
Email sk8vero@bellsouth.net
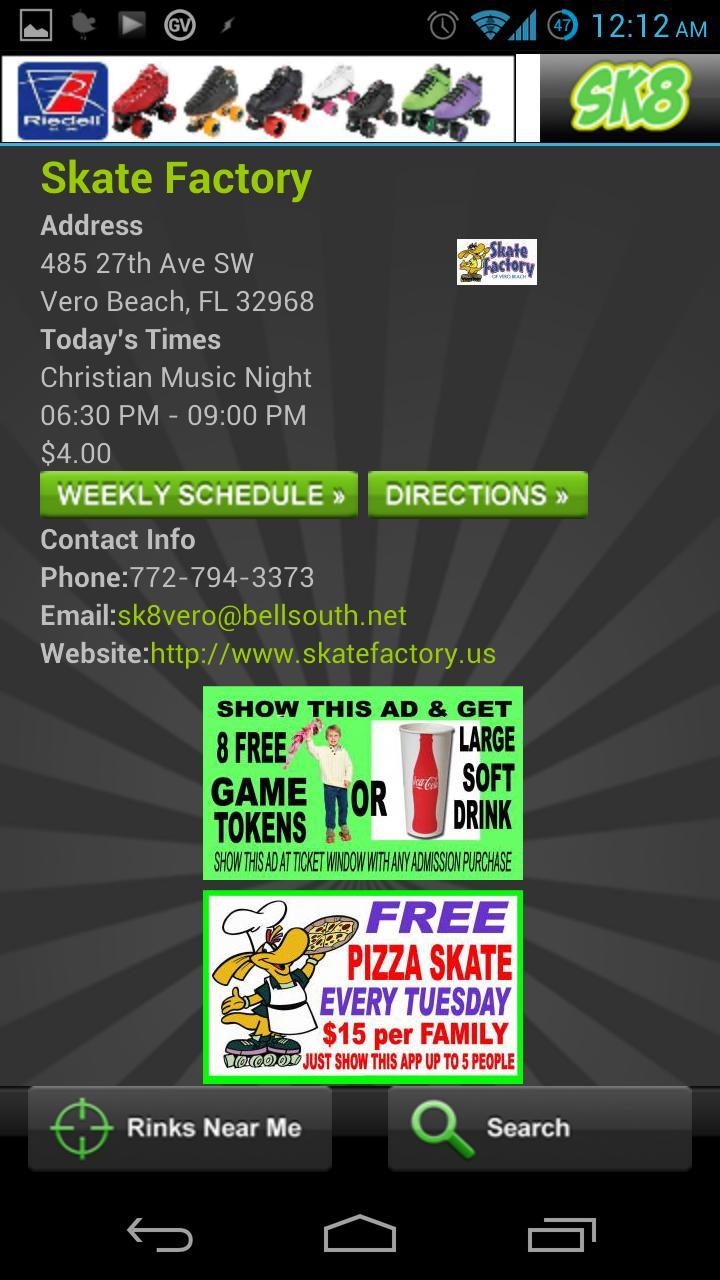tap(262, 616)
